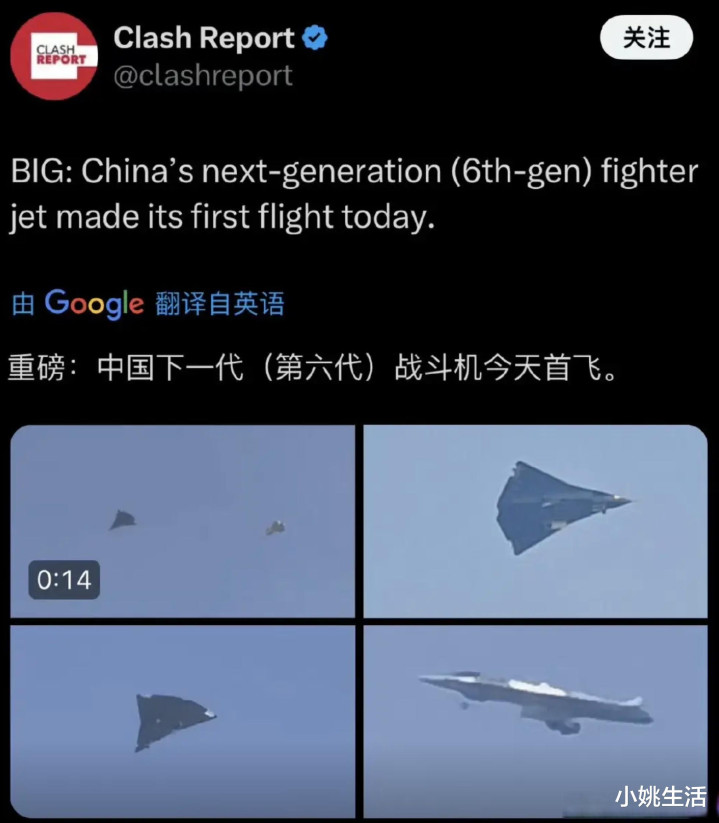Image resolution: width=719 pixels, height=823 pixels.
Task: Follow the Clash Report account
Action: click(x=646, y=39)
